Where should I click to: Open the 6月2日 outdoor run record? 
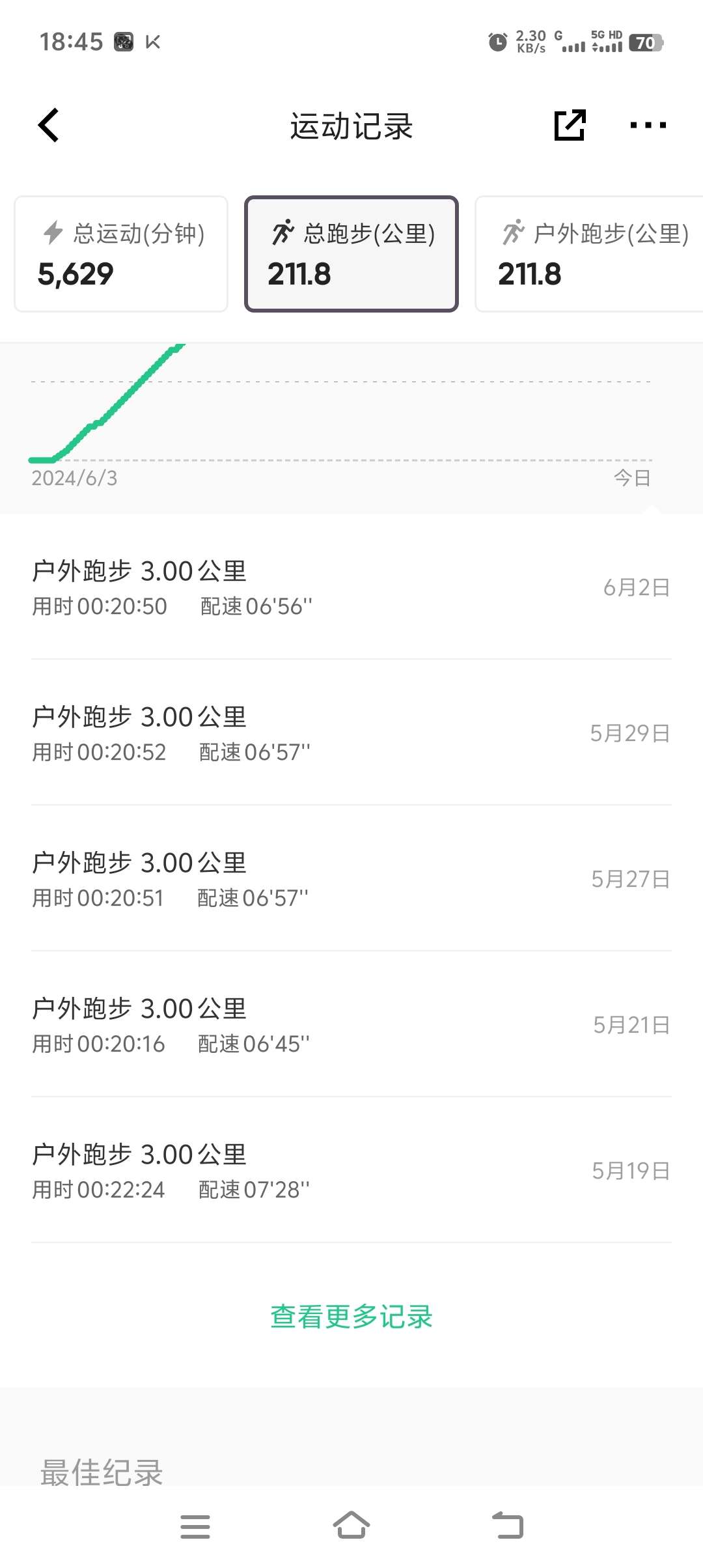point(351,587)
